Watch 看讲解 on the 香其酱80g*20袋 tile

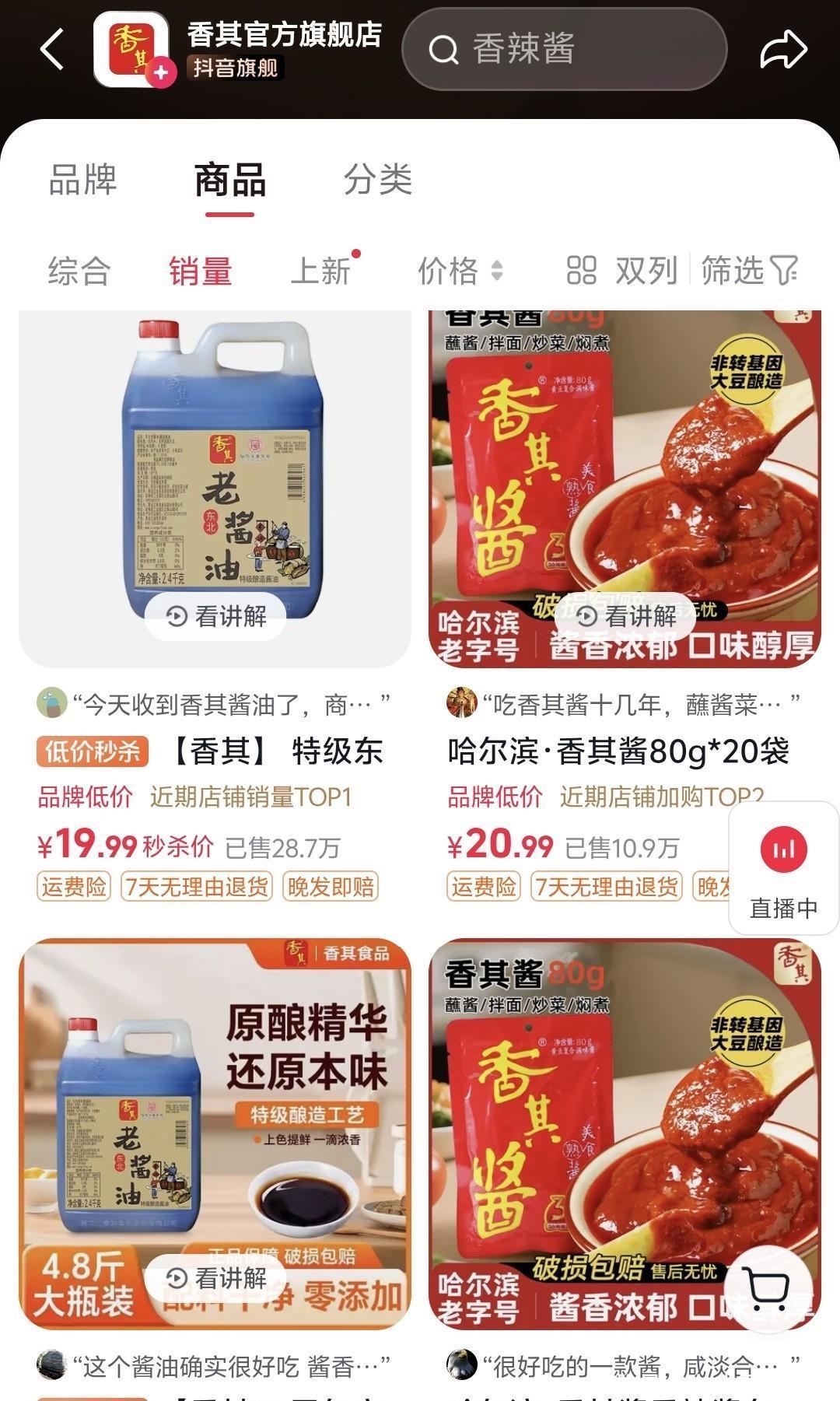click(x=626, y=617)
